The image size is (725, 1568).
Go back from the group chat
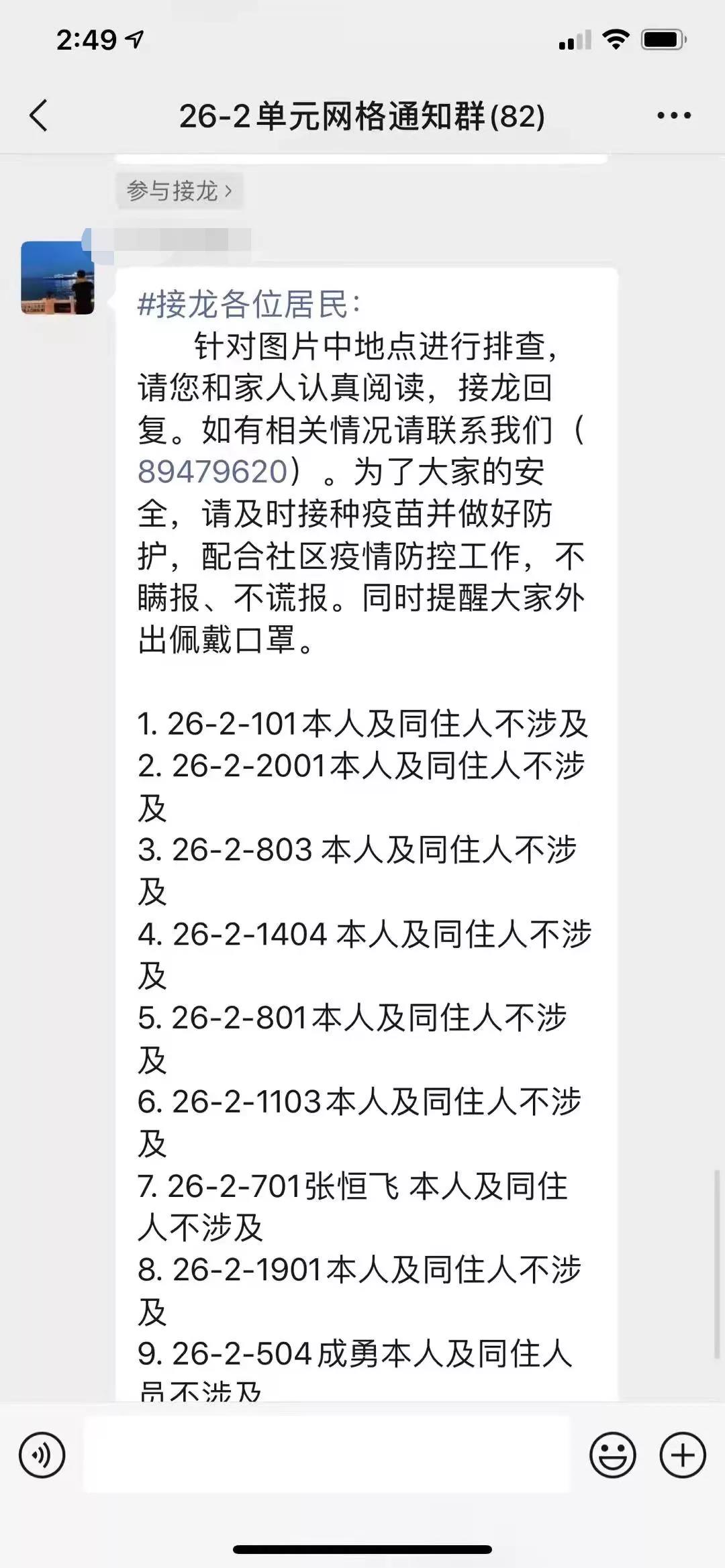(x=39, y=115)
